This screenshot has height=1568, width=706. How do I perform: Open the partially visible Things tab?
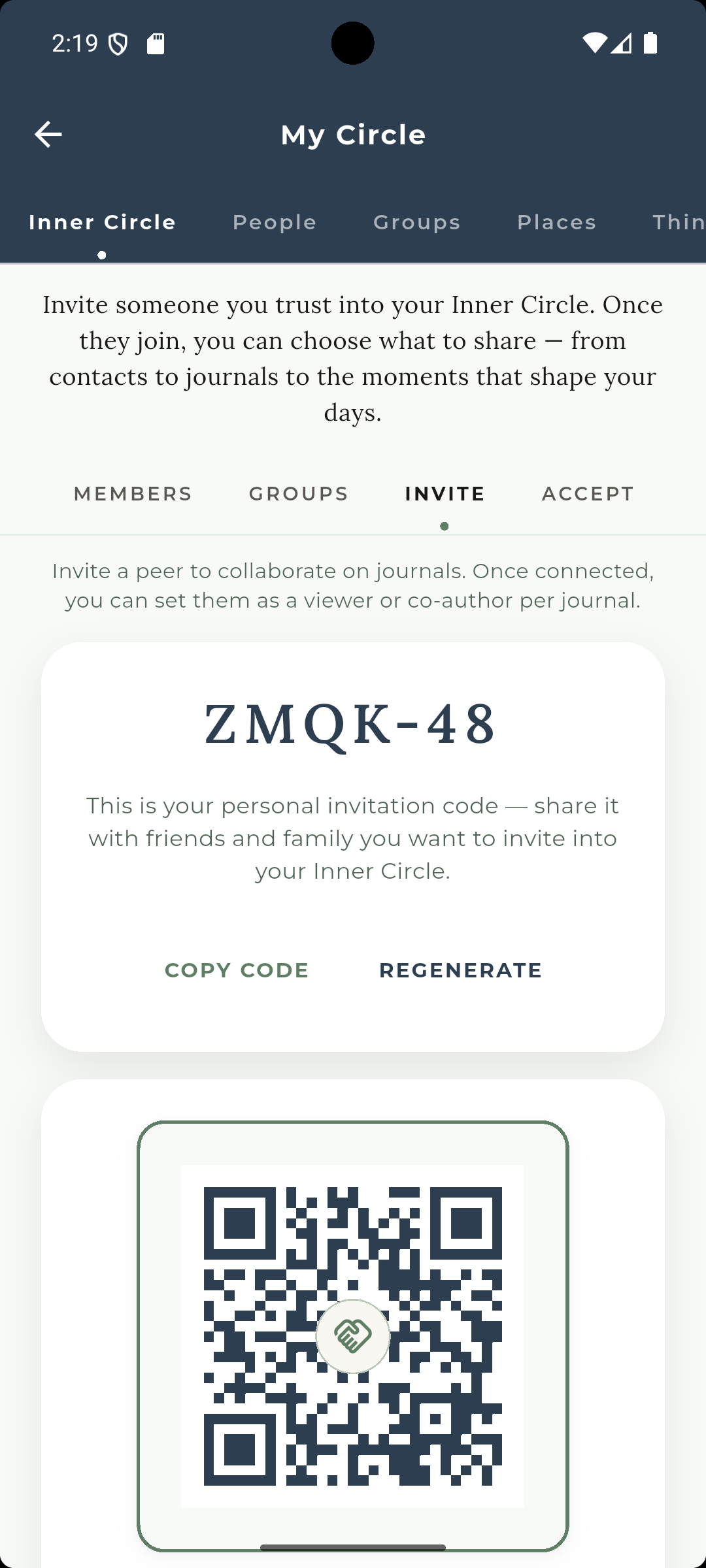(x=677, y=223)
